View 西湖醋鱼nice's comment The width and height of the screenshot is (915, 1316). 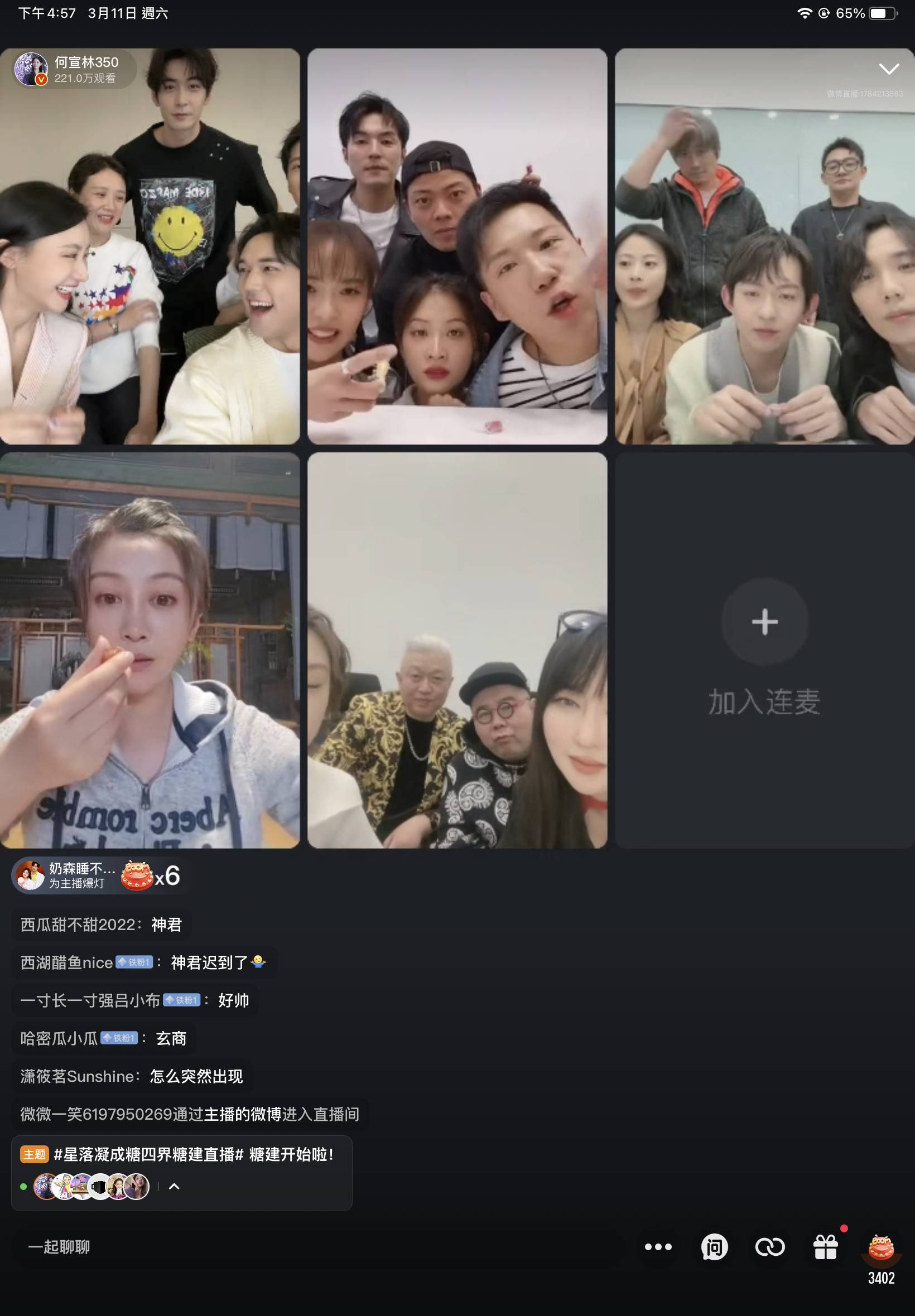tap(143, 962)
